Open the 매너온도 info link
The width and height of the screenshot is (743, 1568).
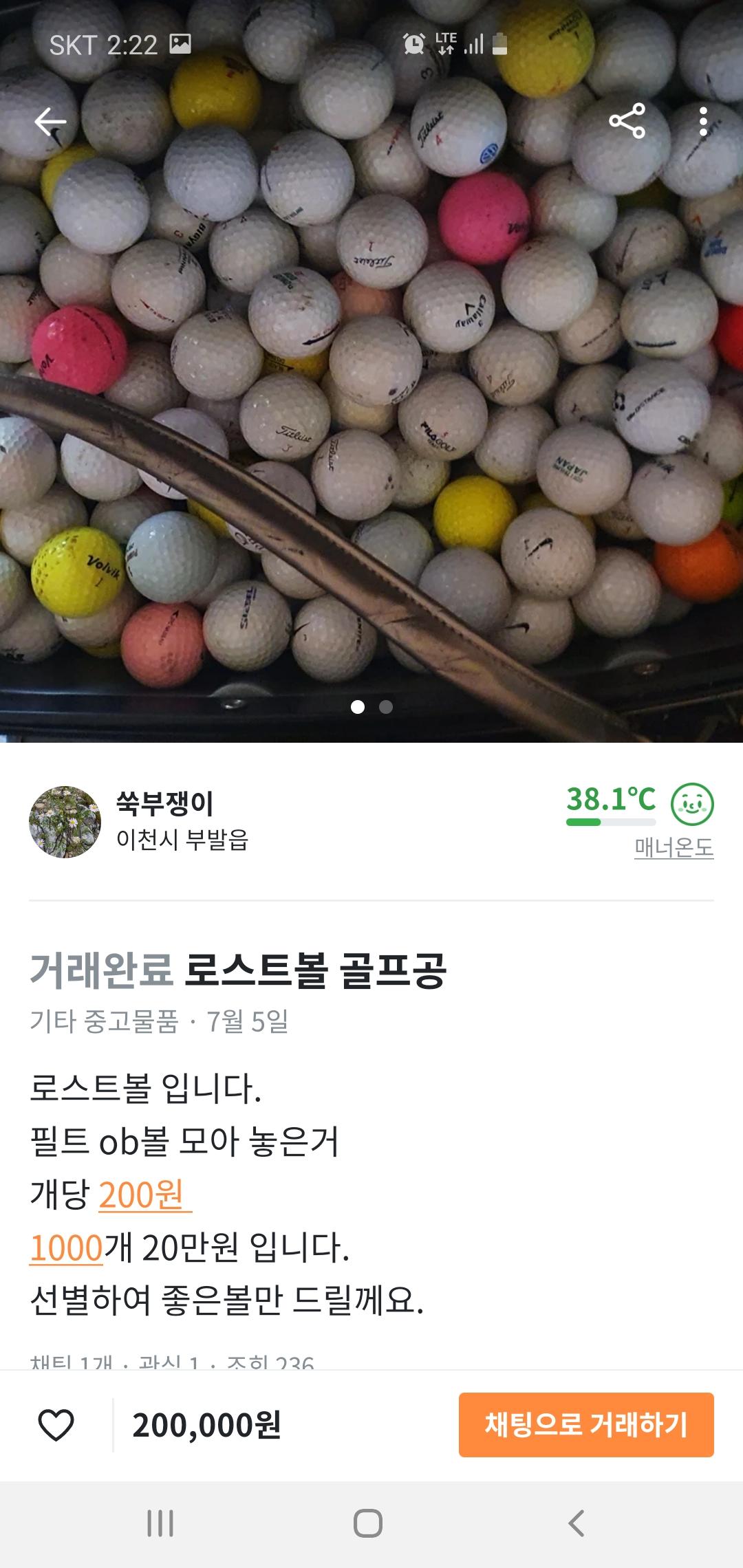pyautogui.click(x=674, y=847)
